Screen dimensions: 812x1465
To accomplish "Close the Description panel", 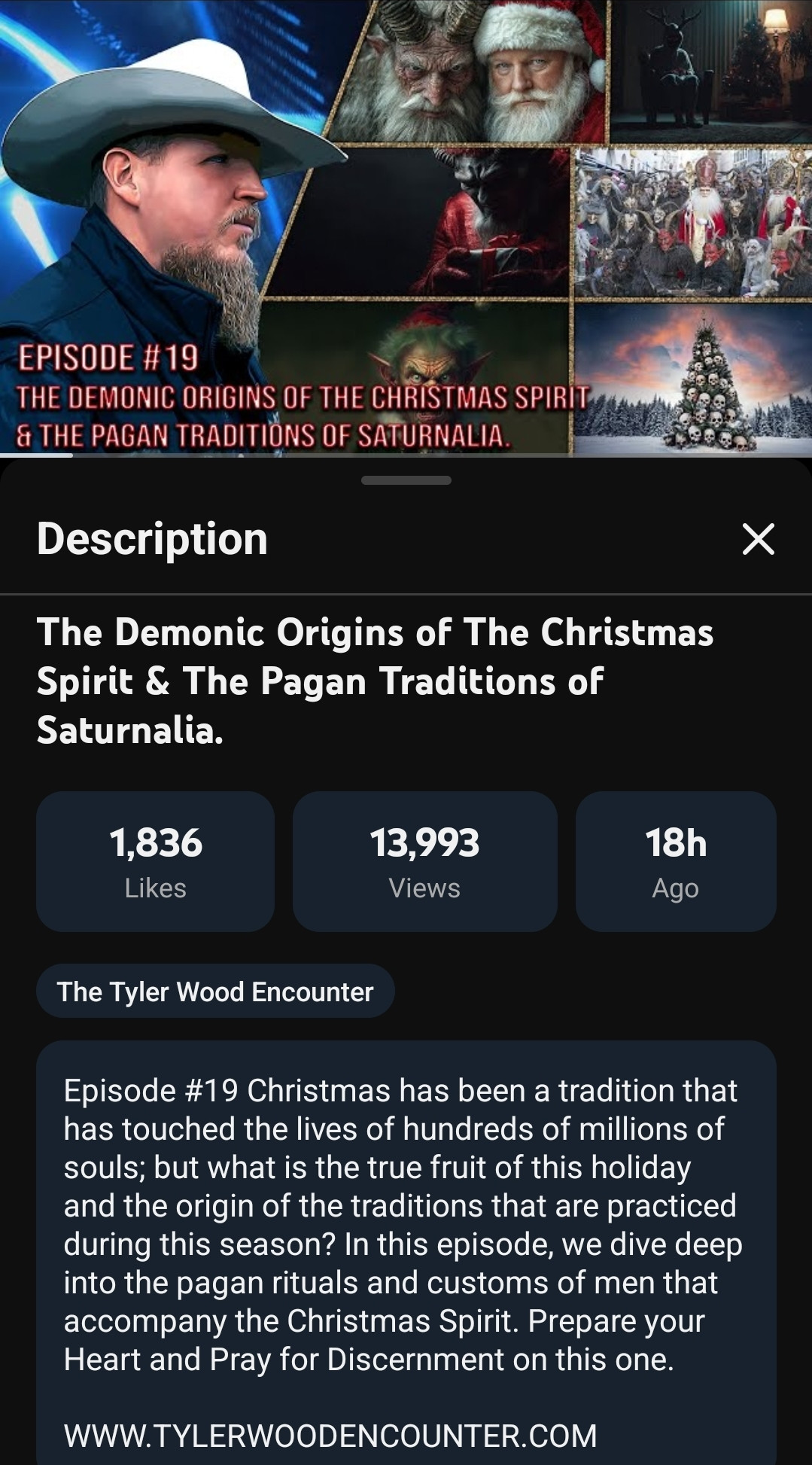I will click(x=758, y=539).
